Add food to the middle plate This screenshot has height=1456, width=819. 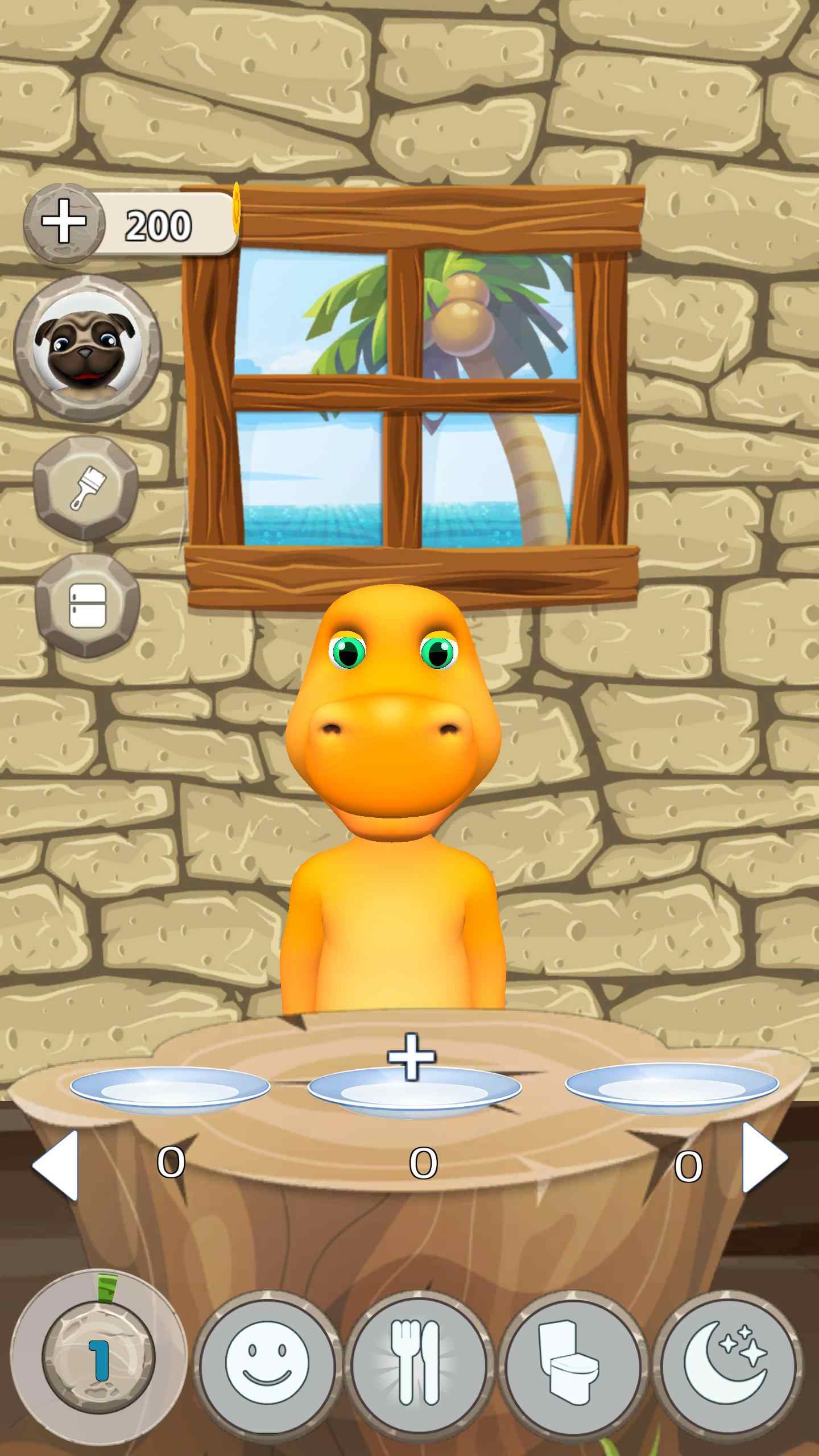click(412, 1057)
